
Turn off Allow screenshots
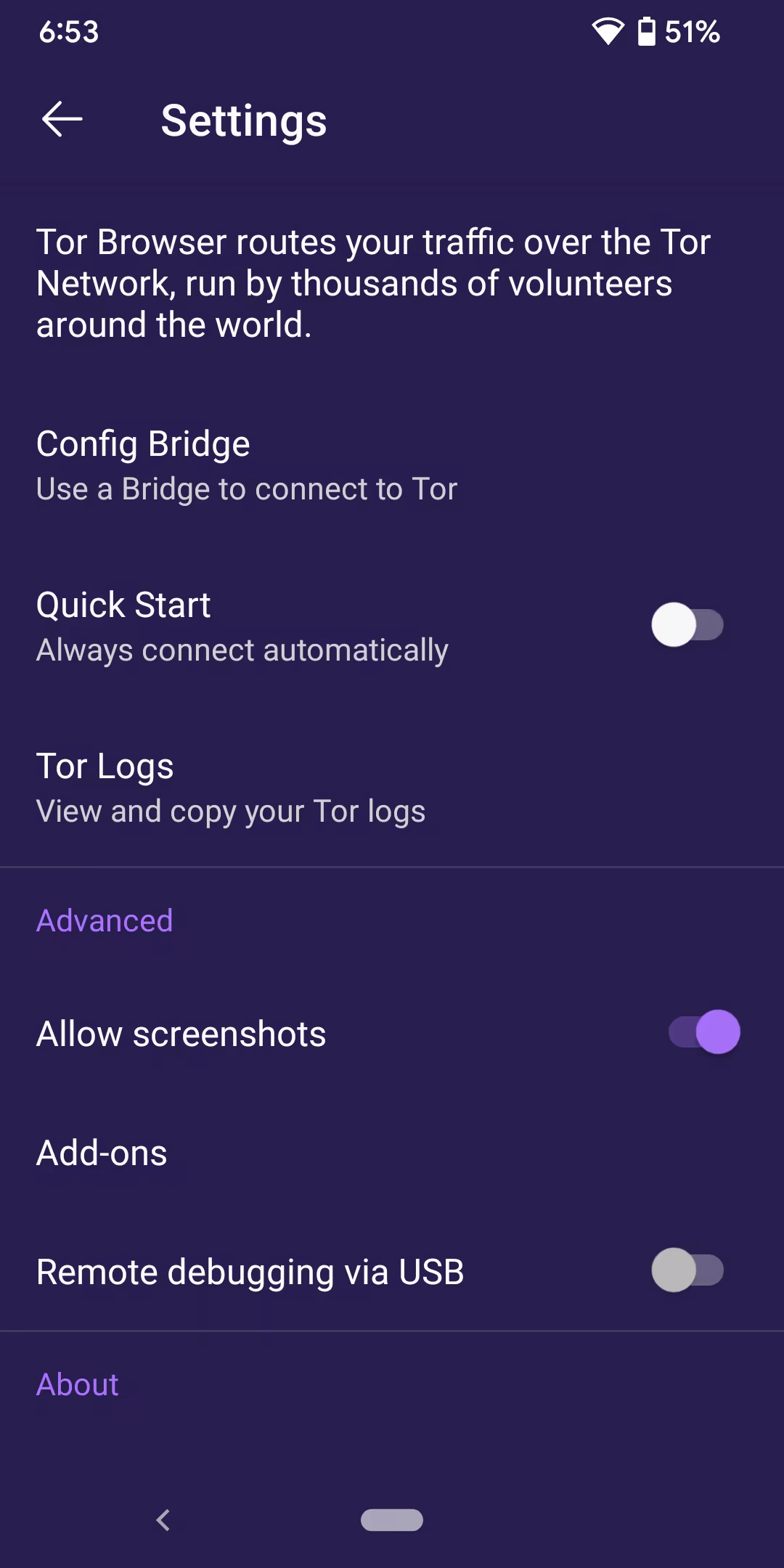pos(703,1032)
